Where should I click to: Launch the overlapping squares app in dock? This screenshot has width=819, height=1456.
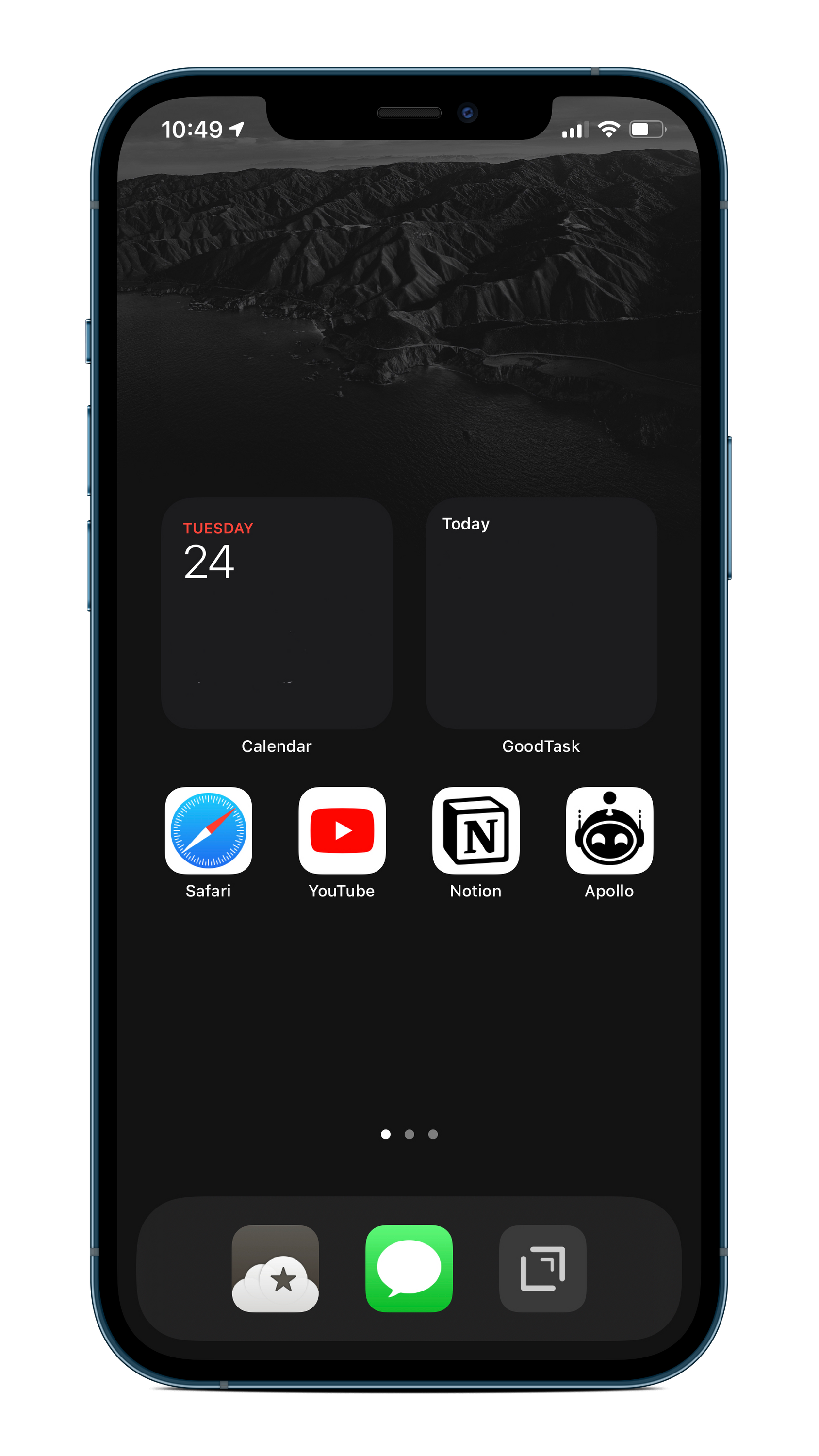[x=542, y=1268]
